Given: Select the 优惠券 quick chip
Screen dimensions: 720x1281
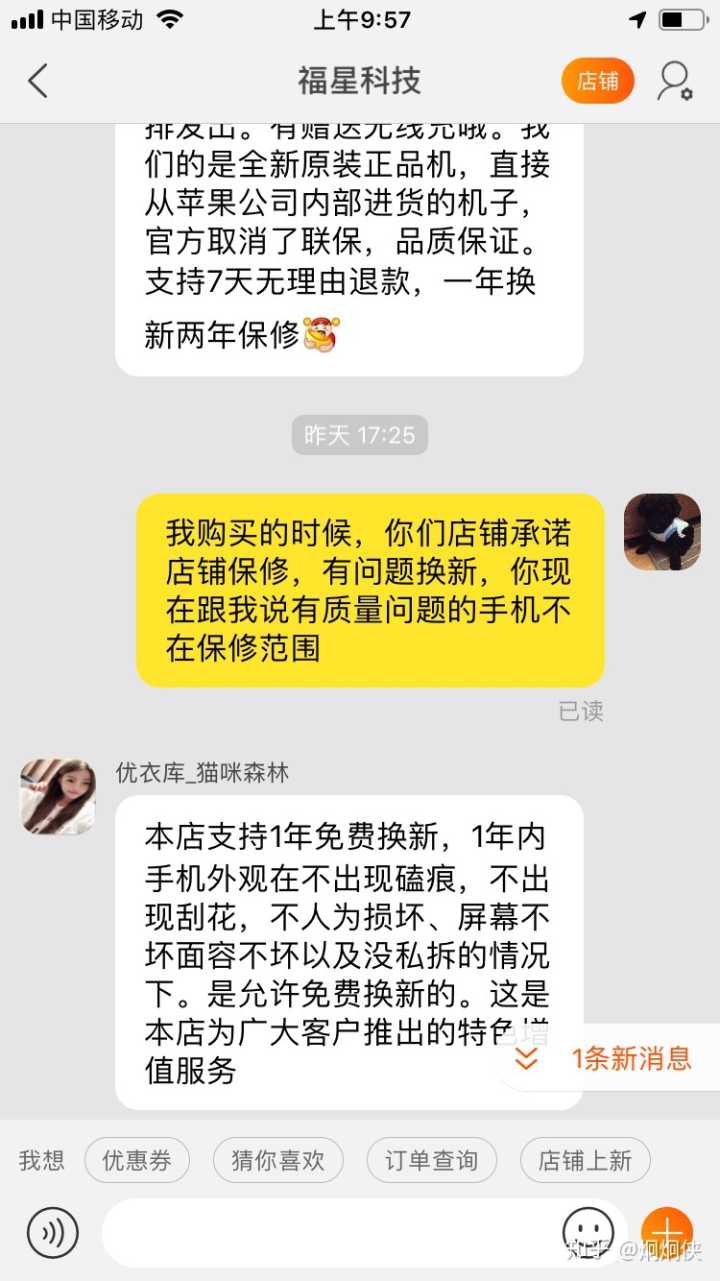Looking at the screenshot, I should (x=137, y=1161).
